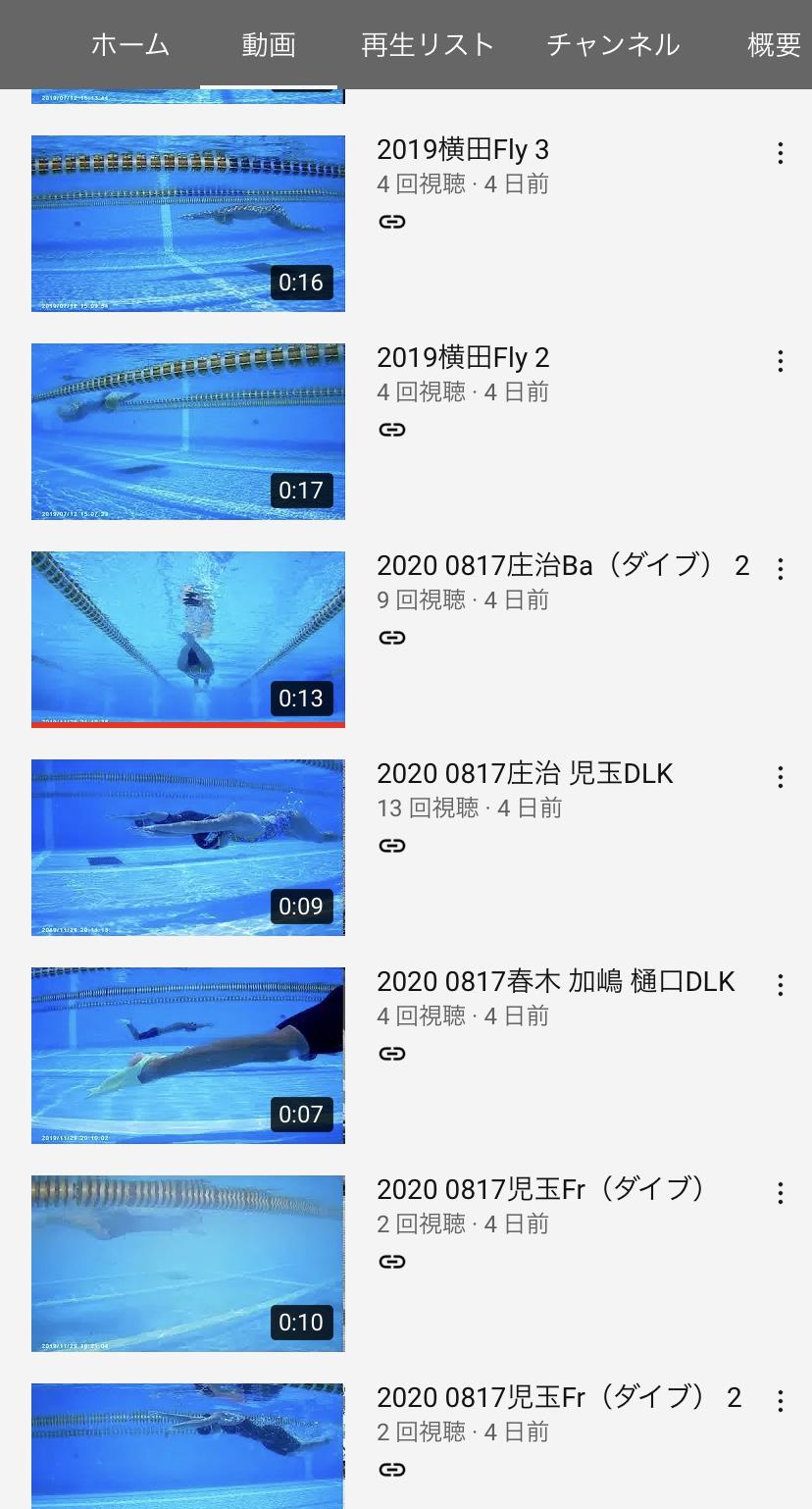Play the video 2019横田Fly 2

188,432
